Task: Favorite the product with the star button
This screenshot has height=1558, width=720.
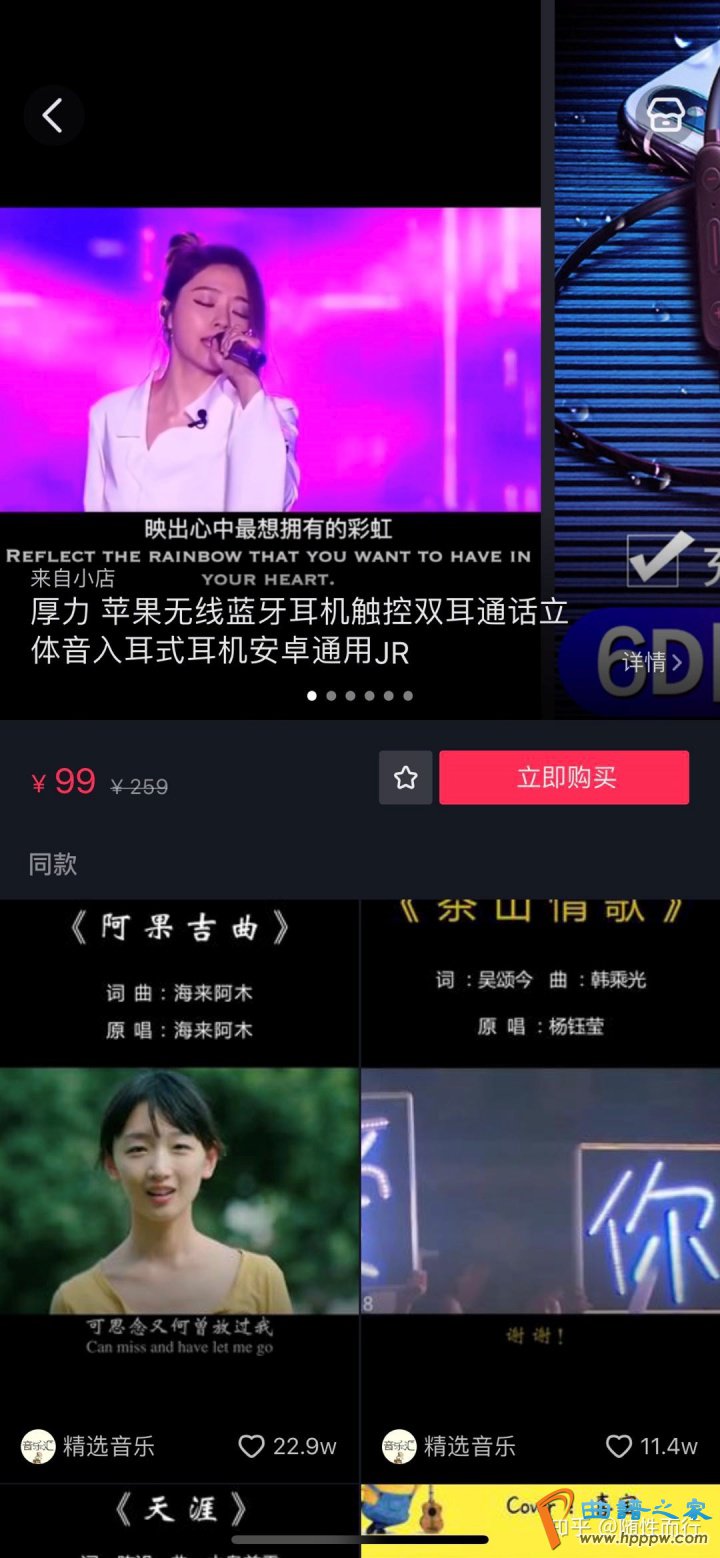Action: [x=405, y=777]
